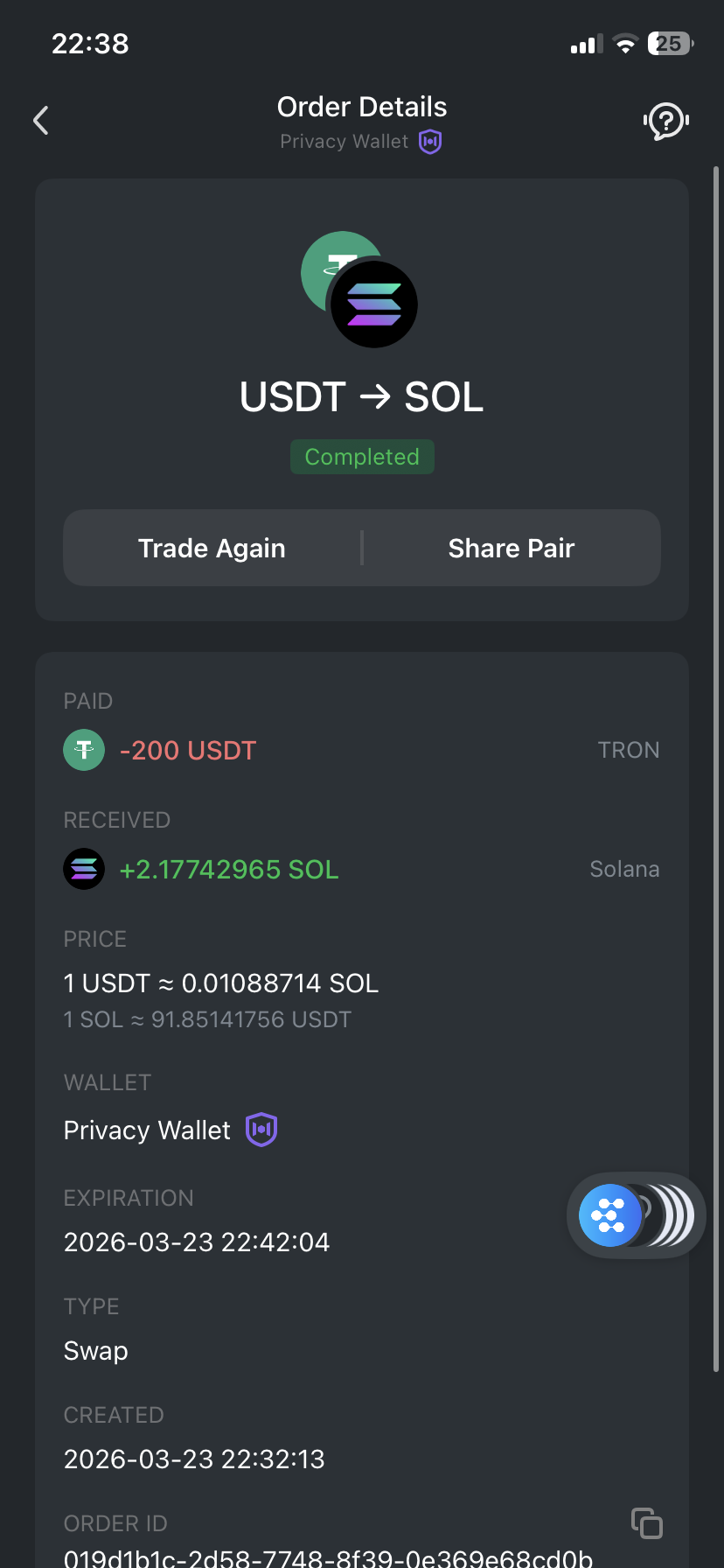Share Pair for USDT to SOL
724x1568 pixels.
click(x=511, y=549)
